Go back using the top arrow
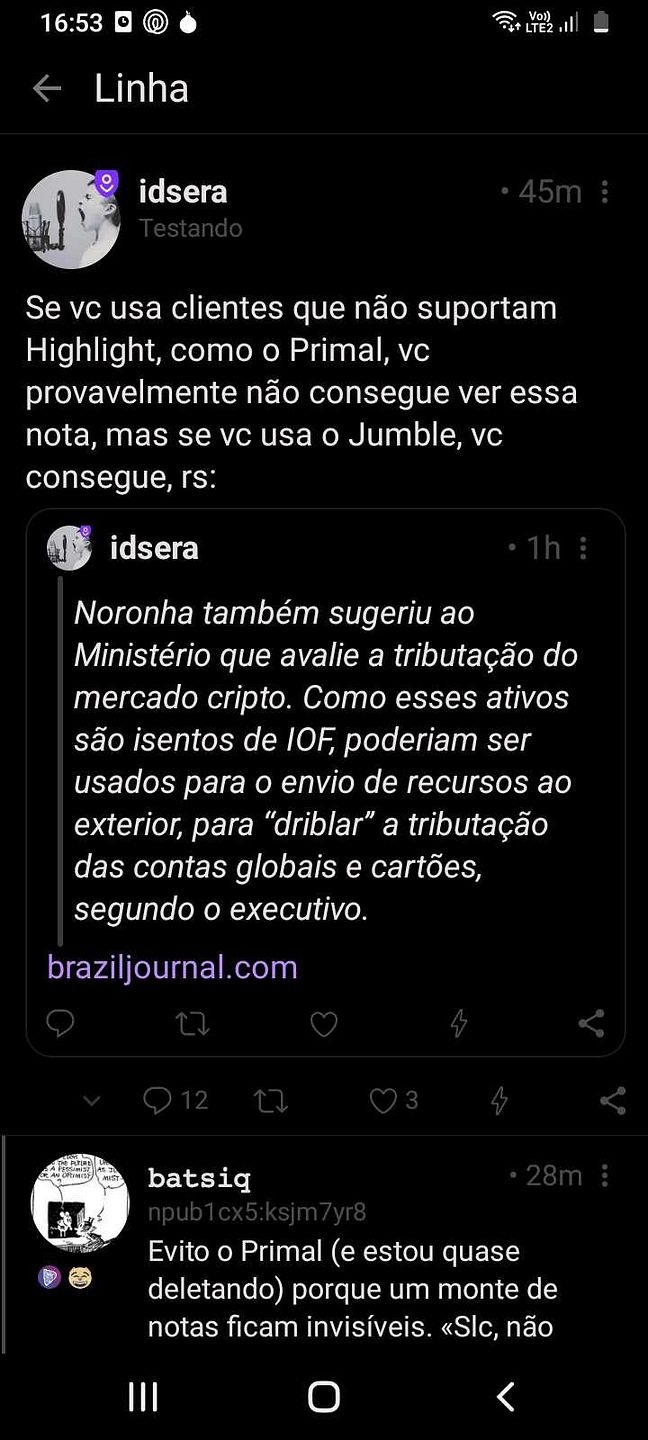 point(47,88)
